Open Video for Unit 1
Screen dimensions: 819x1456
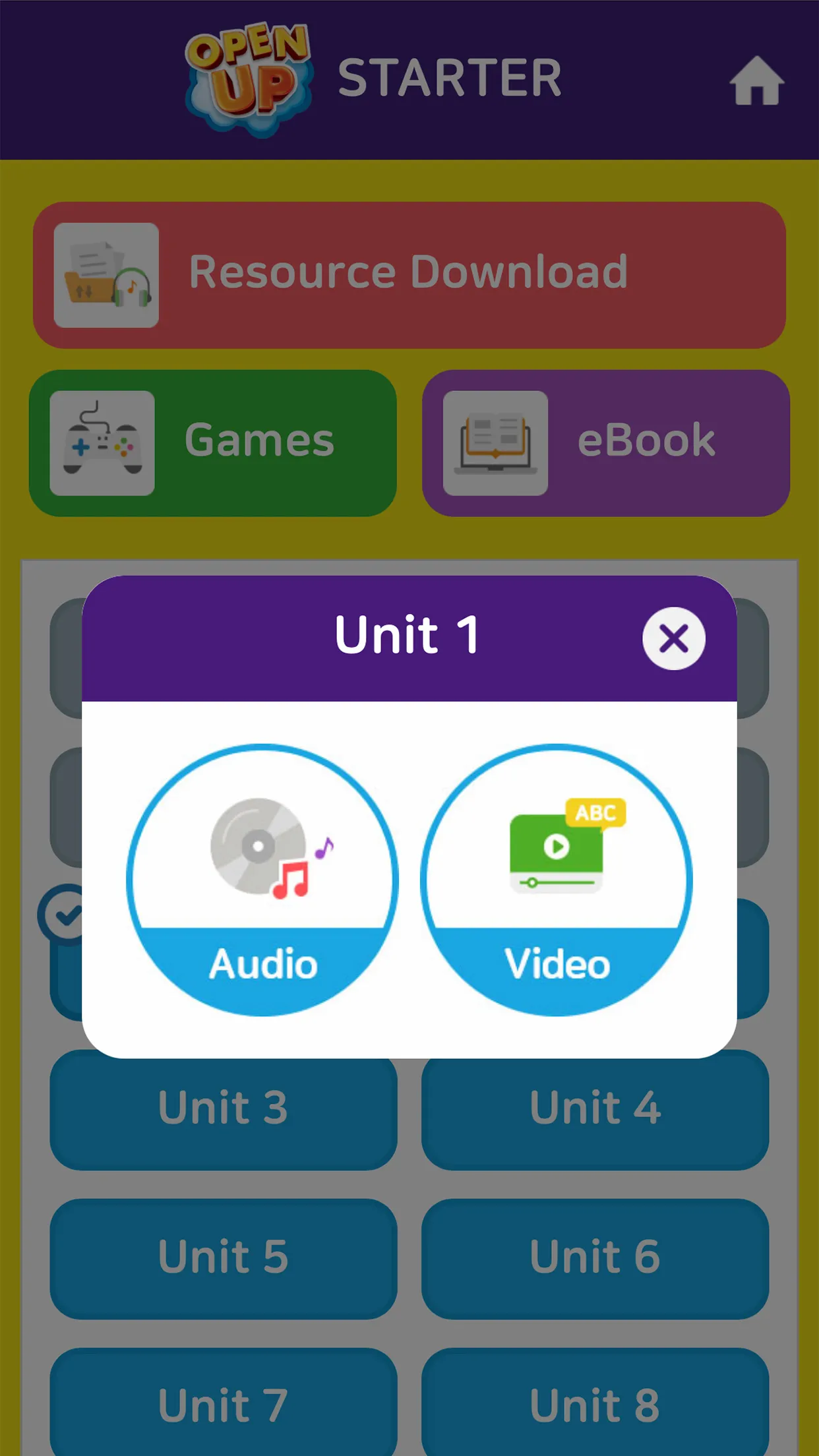[x=557, y=880]
